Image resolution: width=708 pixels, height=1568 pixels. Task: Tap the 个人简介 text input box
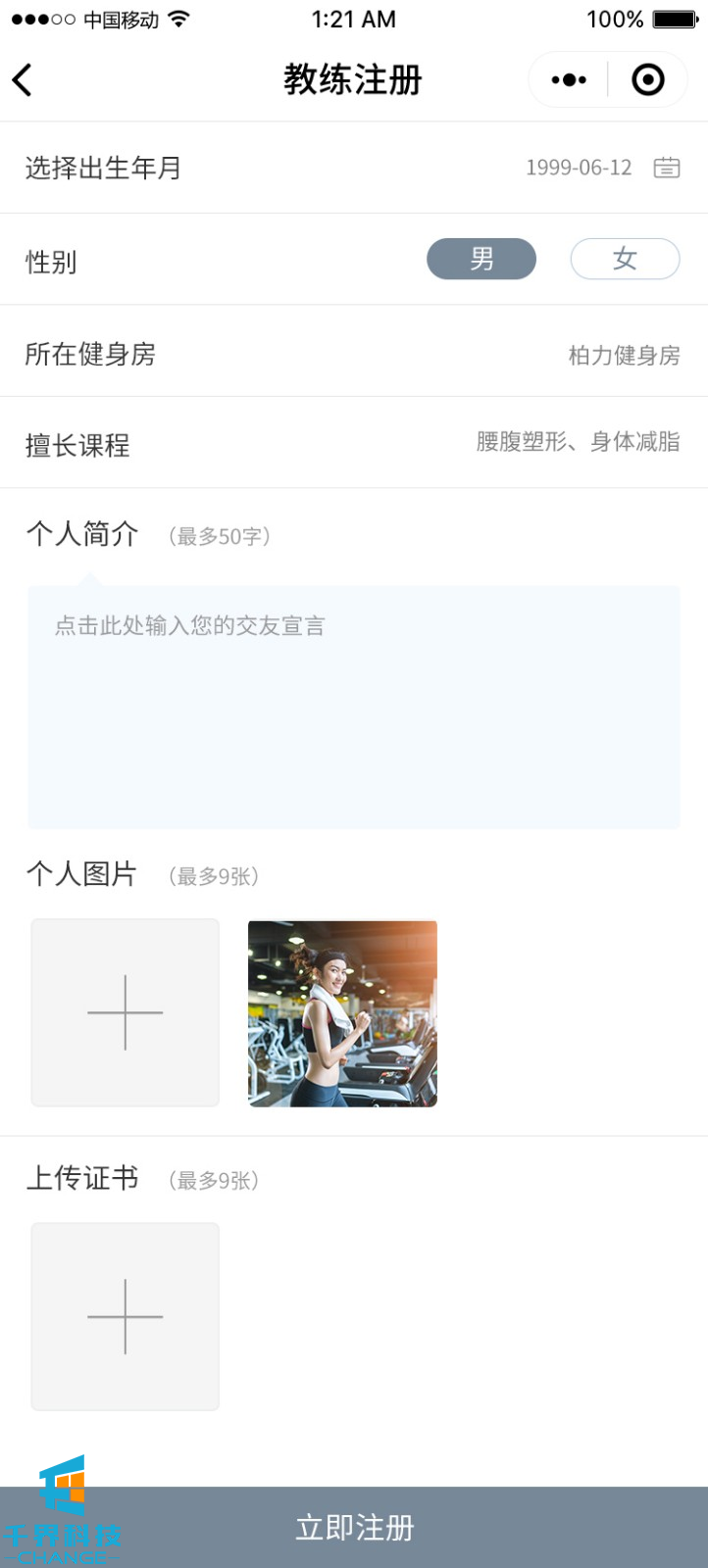tap(353, 707)
